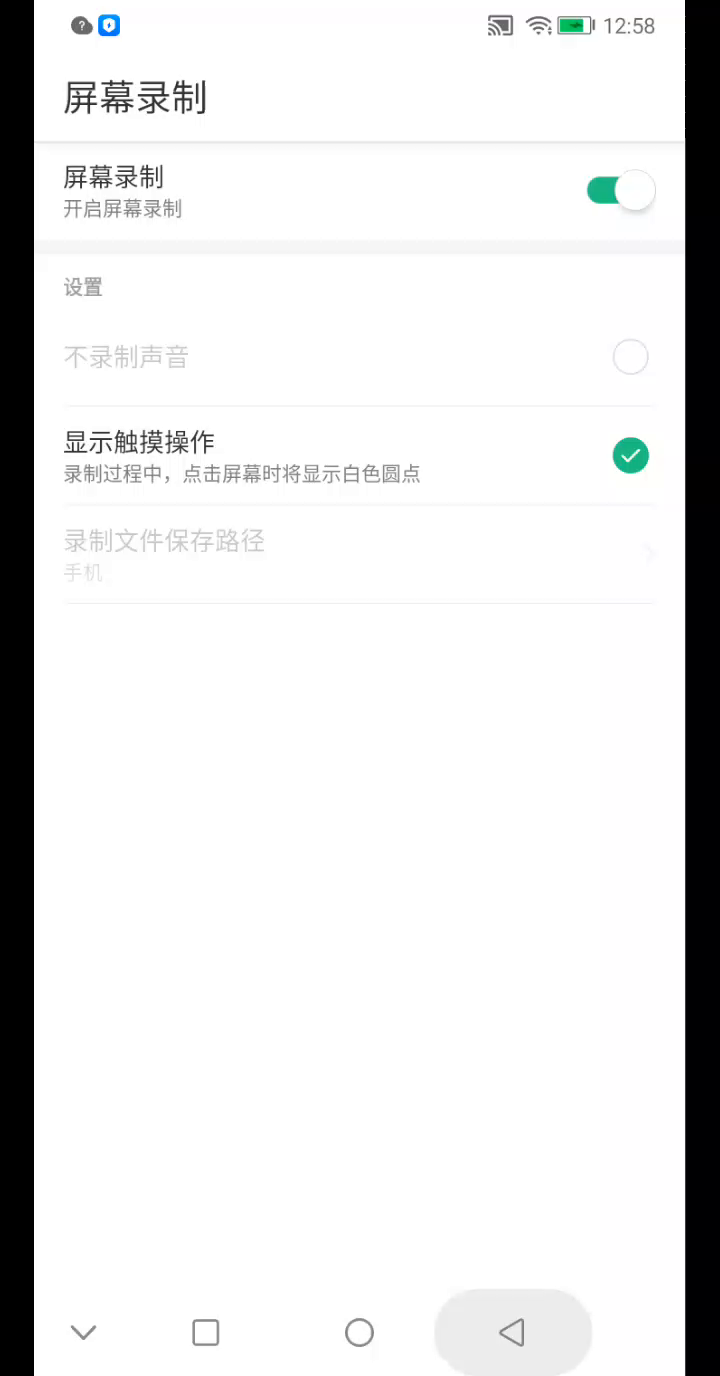This screenshot has width=720, height=1376.
Task: Tap the system back button
Action: (x=512, y=1332)
